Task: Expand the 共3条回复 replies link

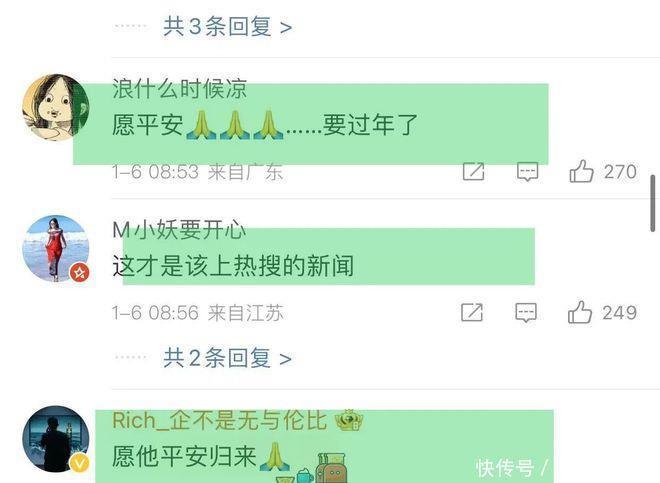Action: coord(227,27)
